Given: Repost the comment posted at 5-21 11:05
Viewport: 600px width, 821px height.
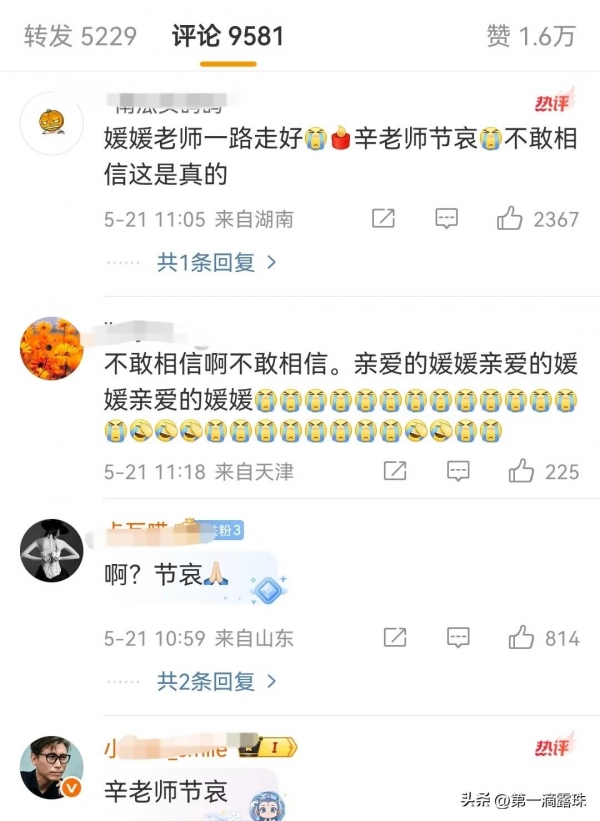Looking at the screenshot, I should (x=383, y=219).
